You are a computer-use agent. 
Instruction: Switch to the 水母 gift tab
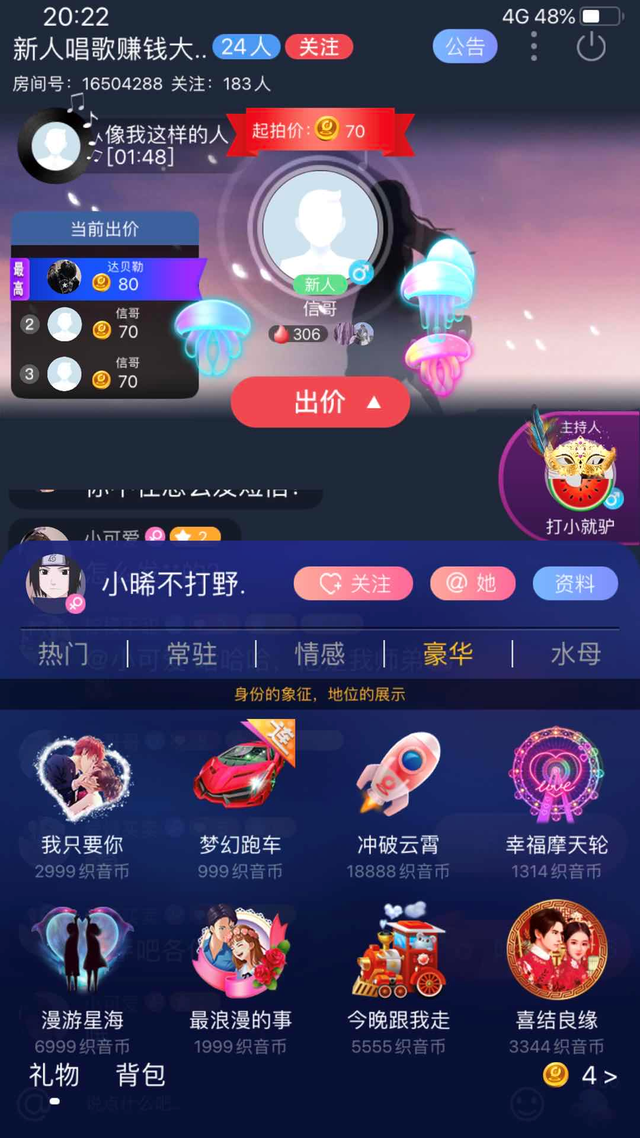[x=576, y=654]
